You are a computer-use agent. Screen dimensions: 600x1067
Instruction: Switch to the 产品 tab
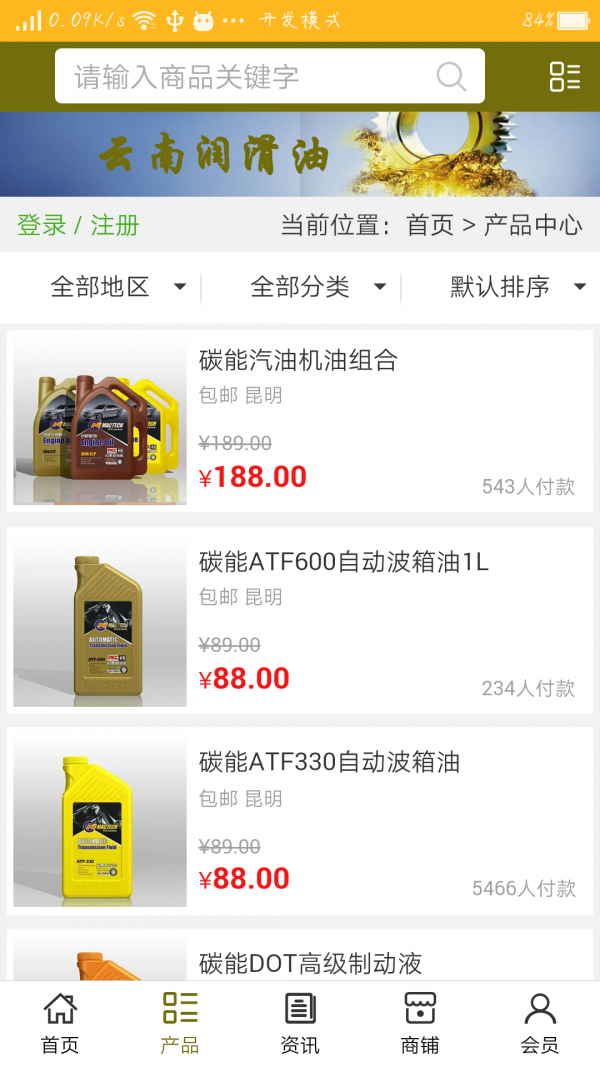click(x=180, y=1023)
